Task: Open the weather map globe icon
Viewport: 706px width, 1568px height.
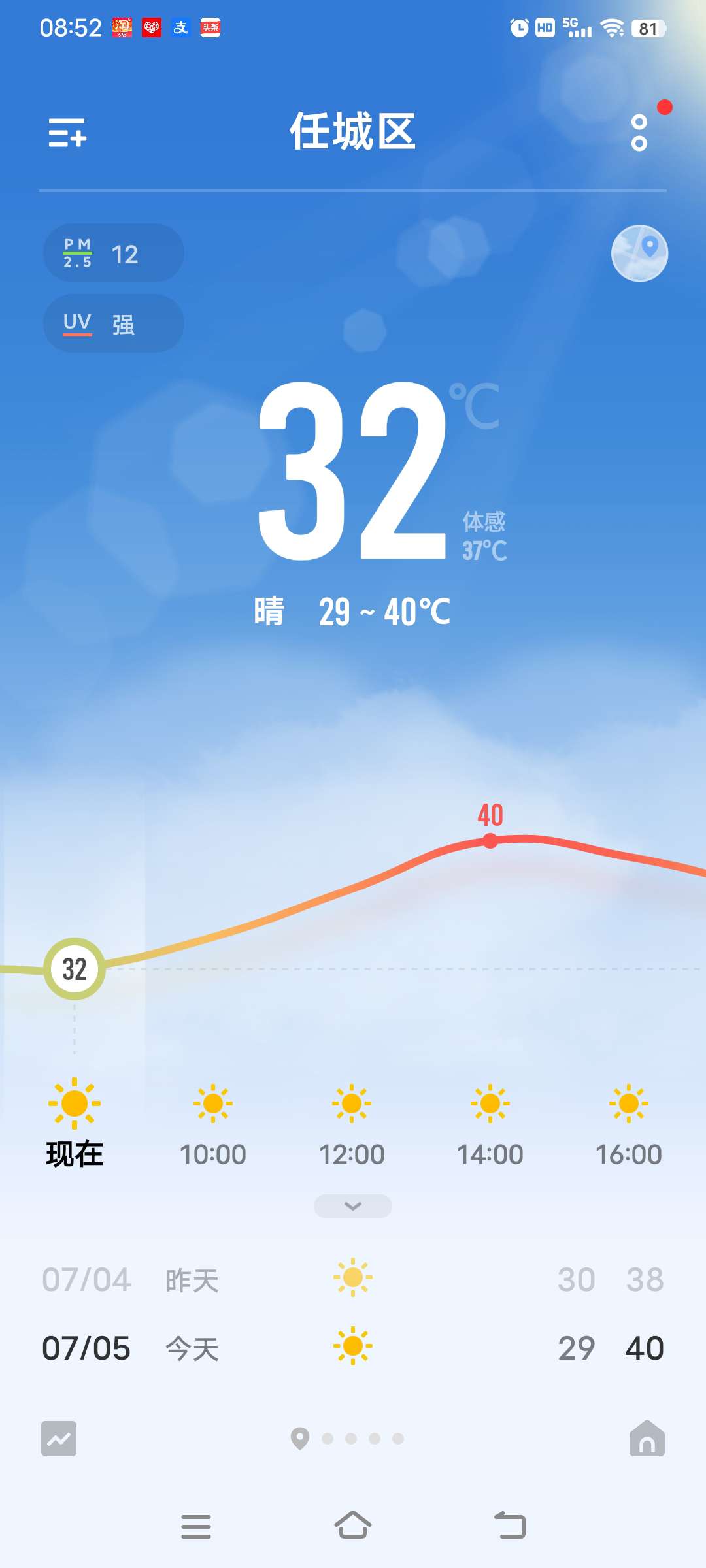Action: click(x=639, y=253)
